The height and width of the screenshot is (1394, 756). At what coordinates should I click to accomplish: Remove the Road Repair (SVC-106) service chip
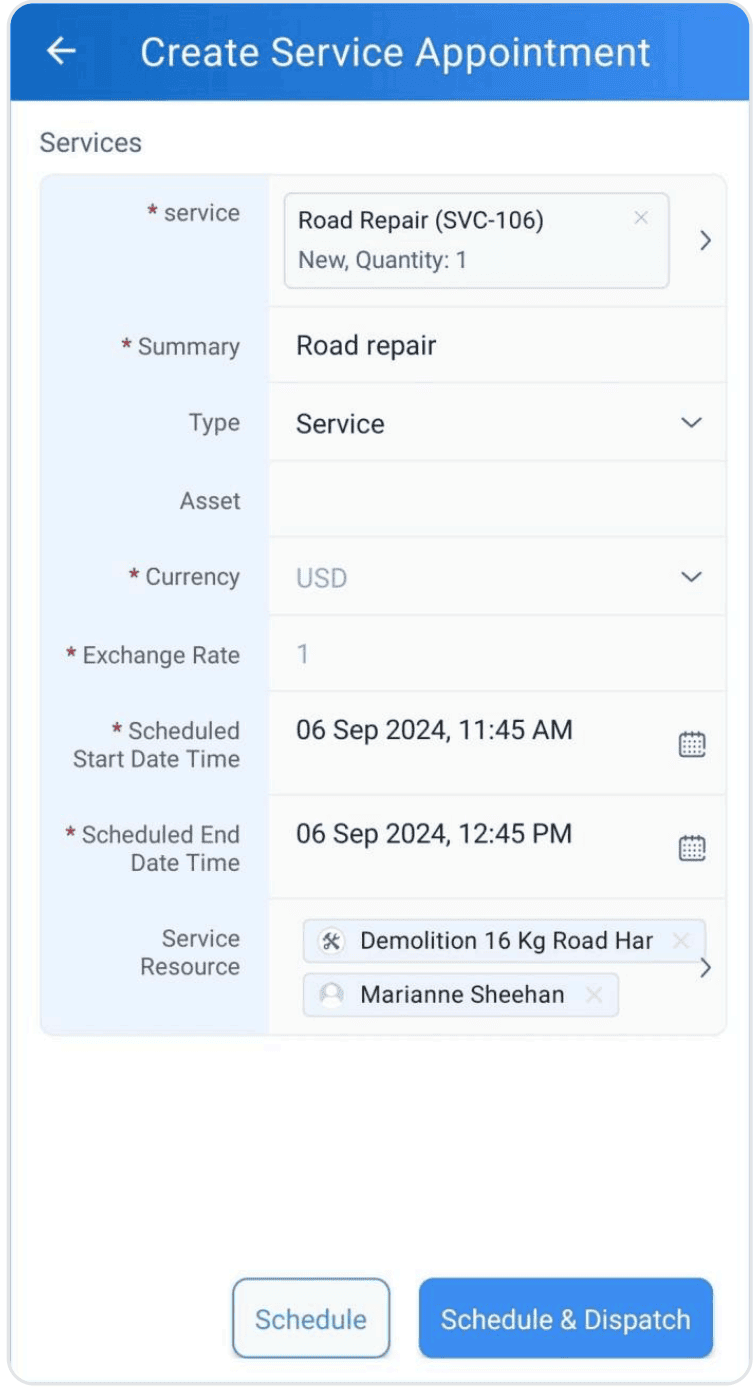(641, 218)
